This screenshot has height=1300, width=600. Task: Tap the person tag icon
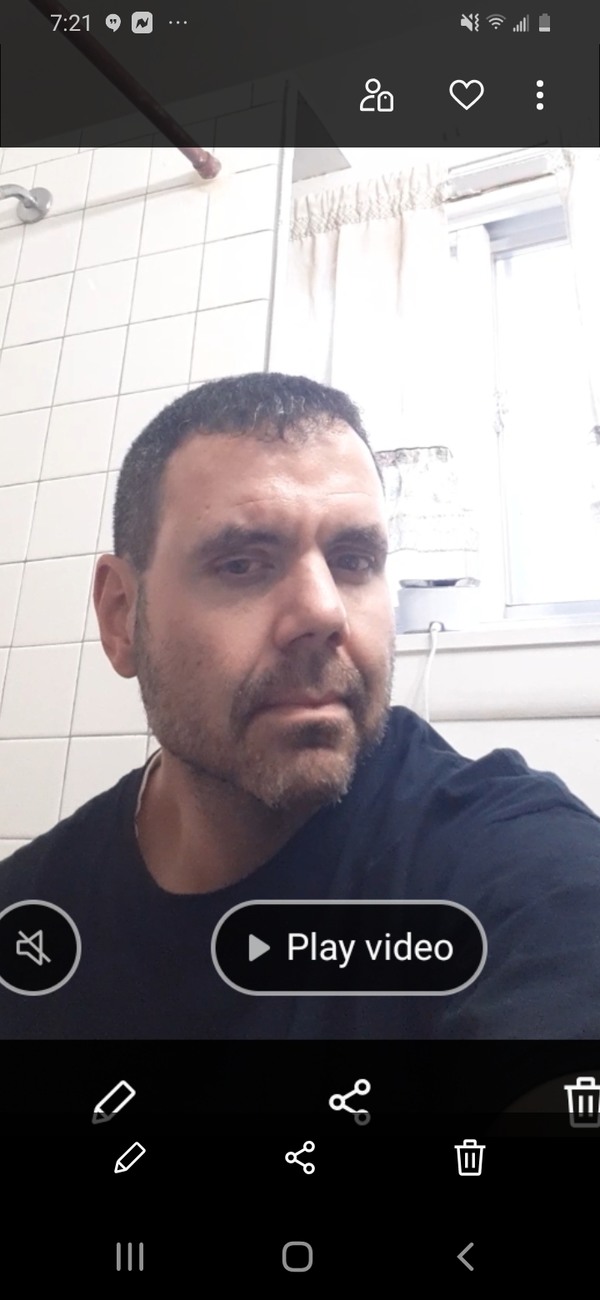377,96
